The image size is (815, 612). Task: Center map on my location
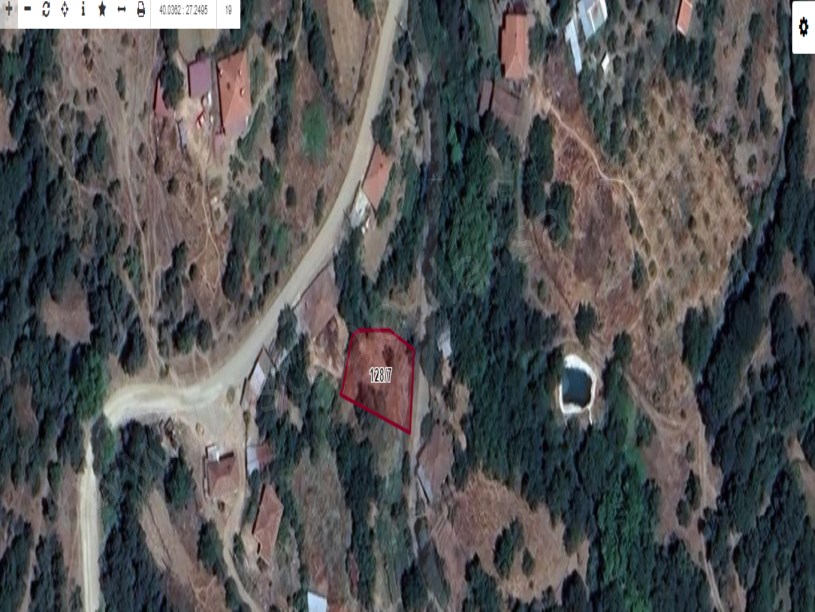pos(65,10)
